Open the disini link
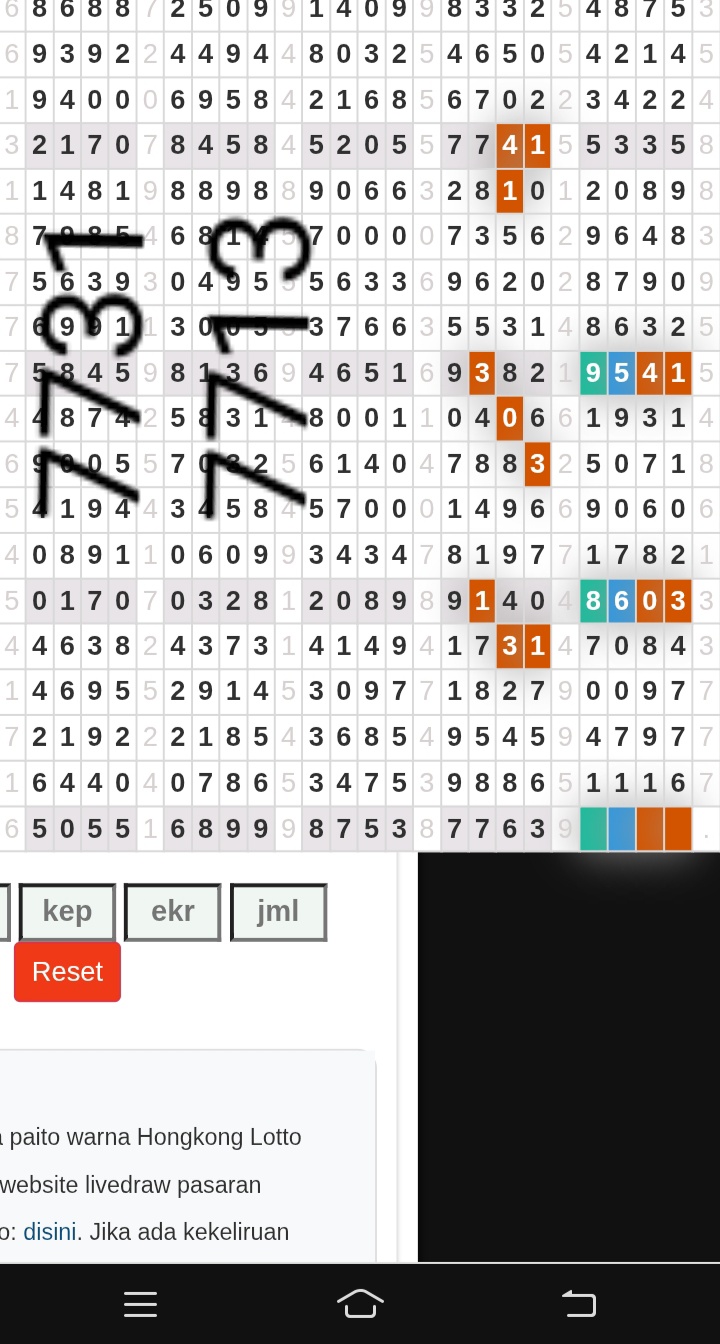Image resolution: width=720 pixels, height=1344 pixels. click(x=50, y=1232)
